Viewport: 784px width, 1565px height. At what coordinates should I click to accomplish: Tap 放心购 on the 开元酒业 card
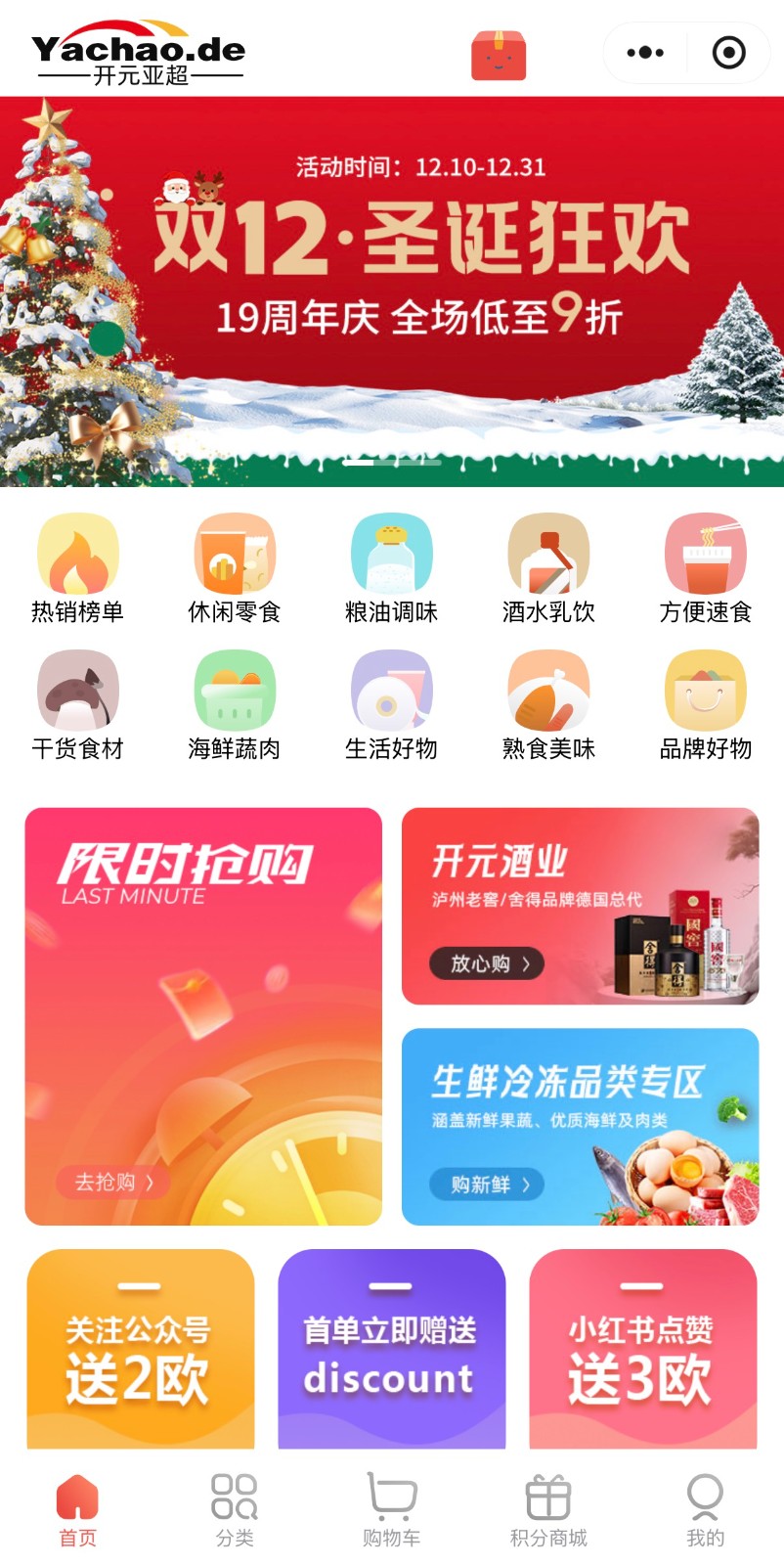coord(487,963)
